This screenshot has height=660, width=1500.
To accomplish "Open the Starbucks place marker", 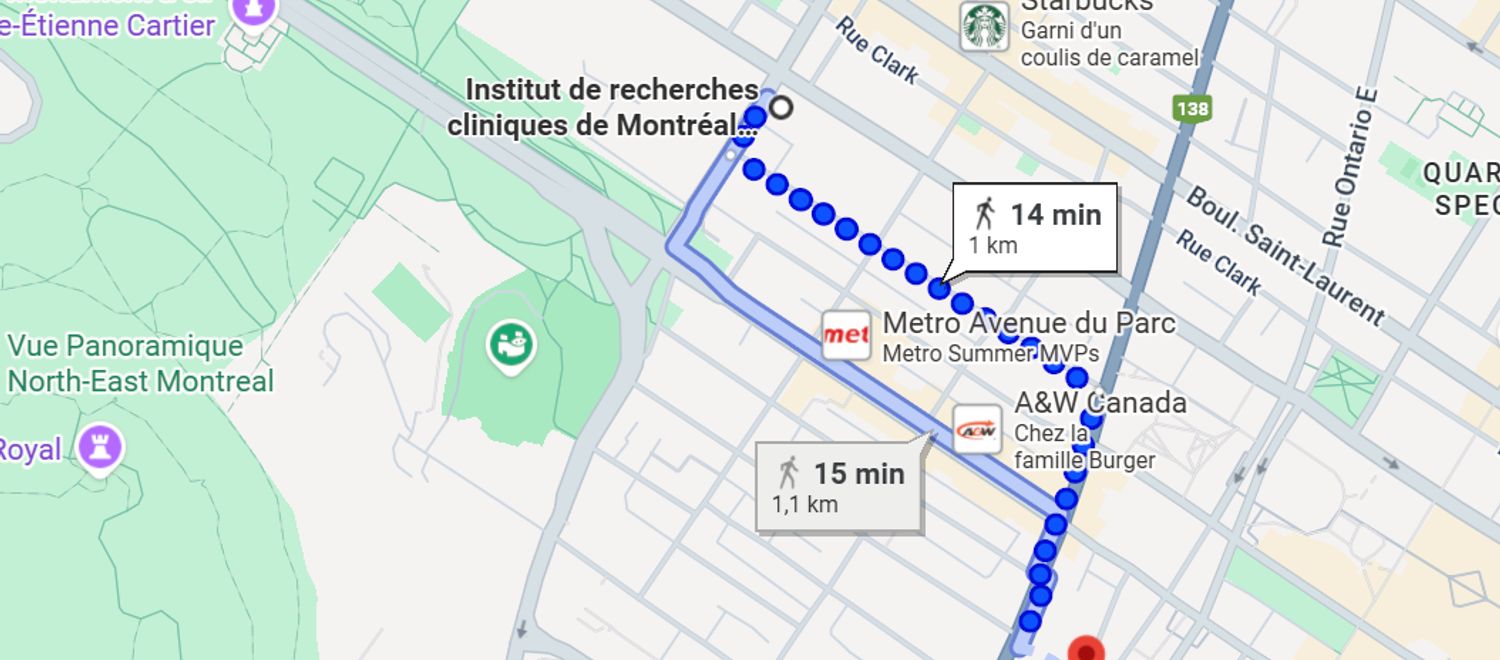I will click(x=983, y=27).
